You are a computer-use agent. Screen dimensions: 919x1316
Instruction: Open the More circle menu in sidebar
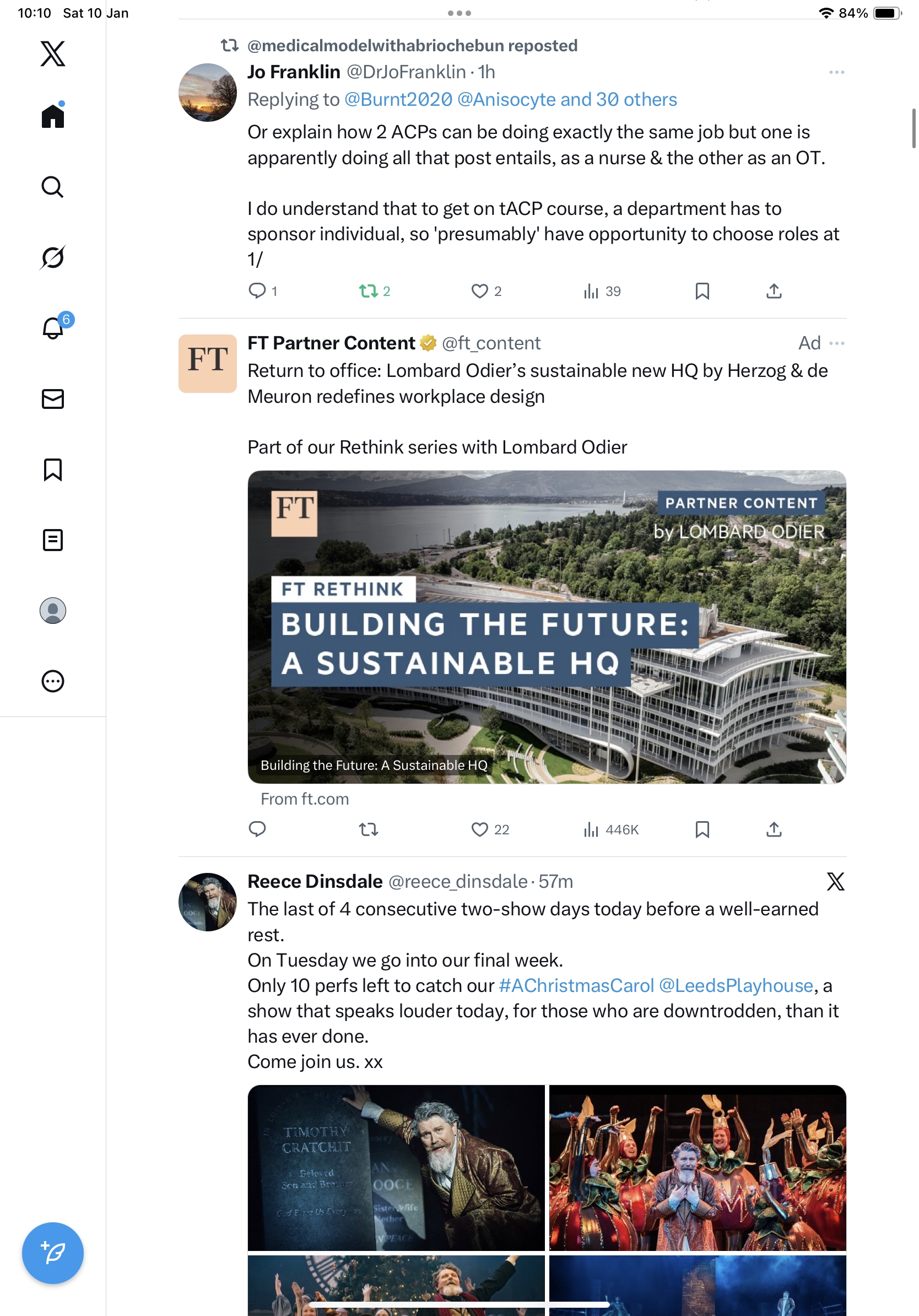click(x=53, y=681)
